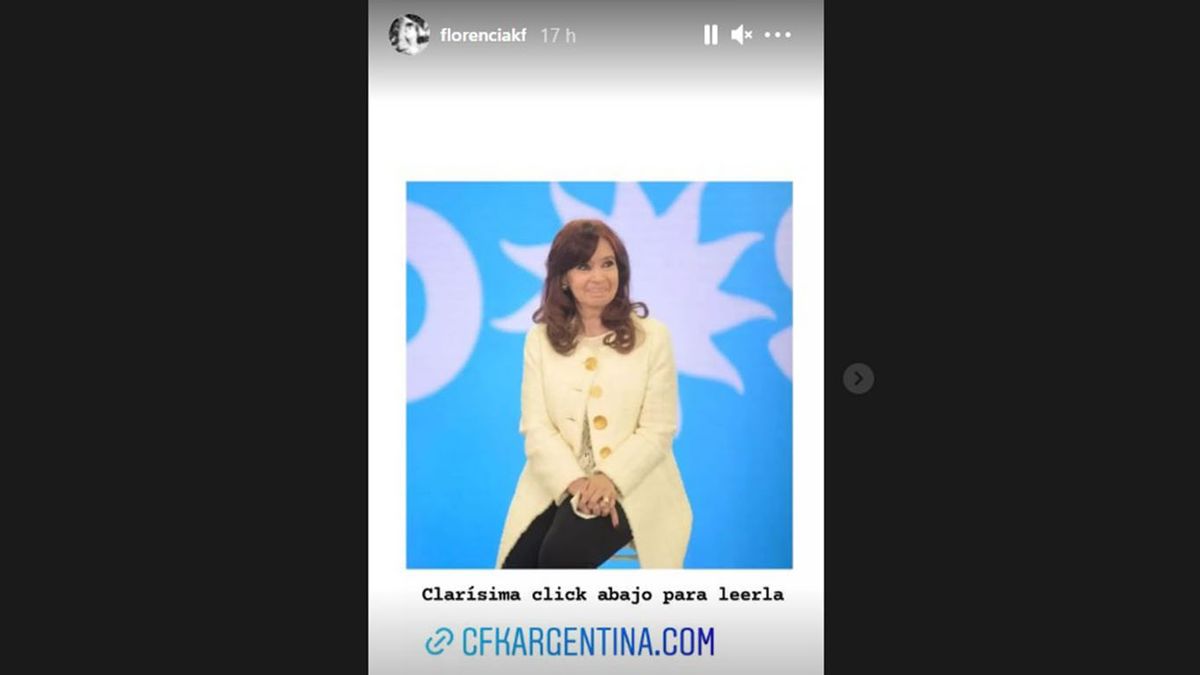Open the three-dot options menu
Viewport: 1200px width, 675px height.
pos(777,35)
